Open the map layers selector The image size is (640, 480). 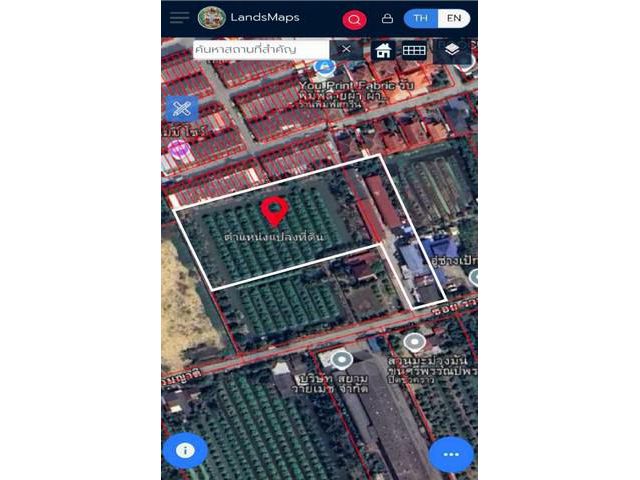pos(452,50)
